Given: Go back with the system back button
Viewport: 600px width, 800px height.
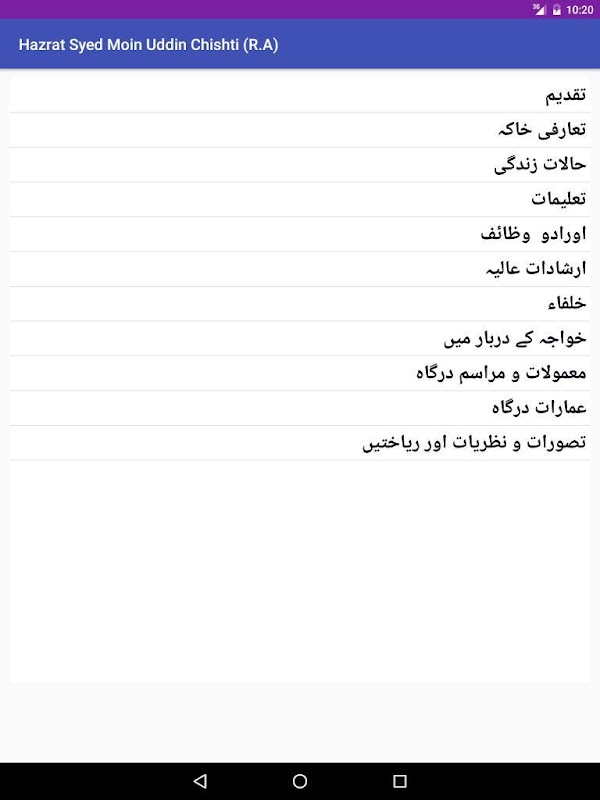Looking at the screenshot, I should (200, 780).
